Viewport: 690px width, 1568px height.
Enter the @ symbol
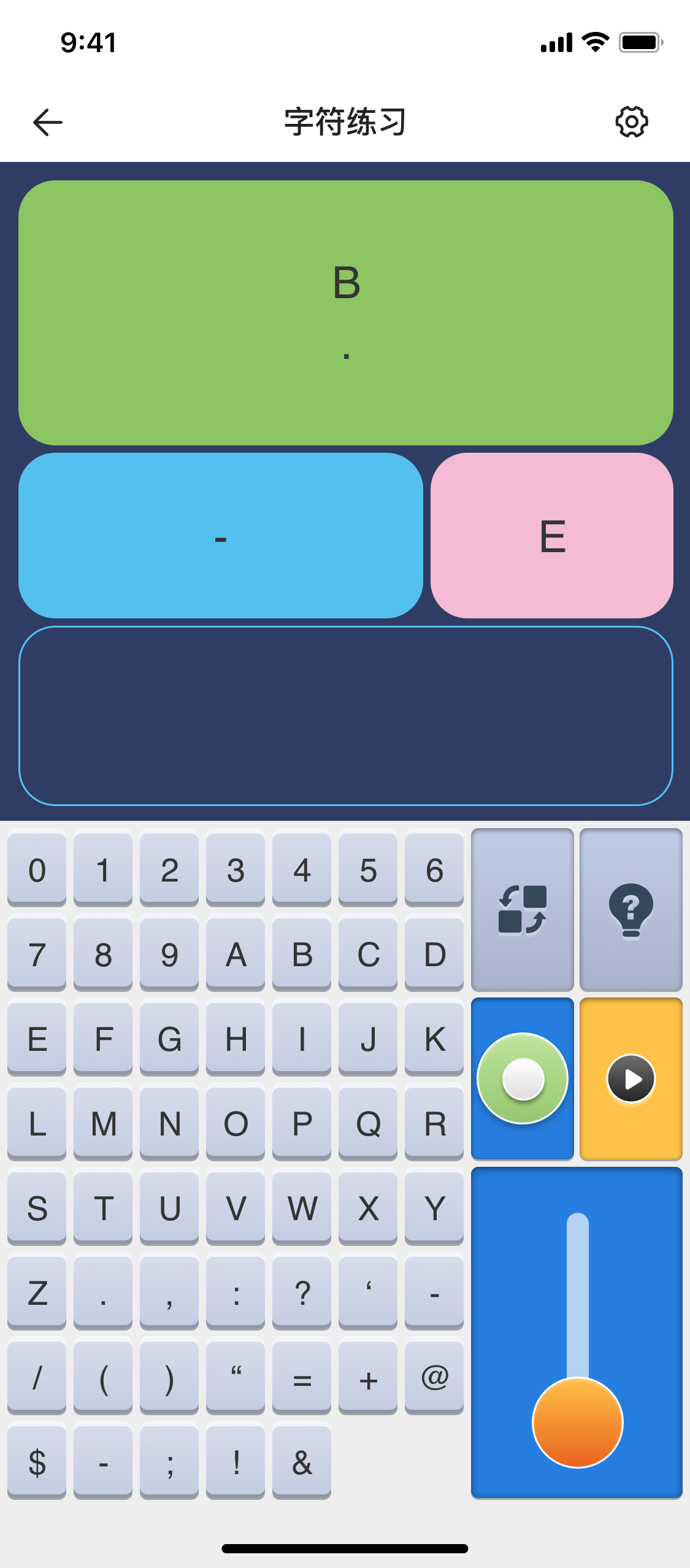(x=434, y=1378)
